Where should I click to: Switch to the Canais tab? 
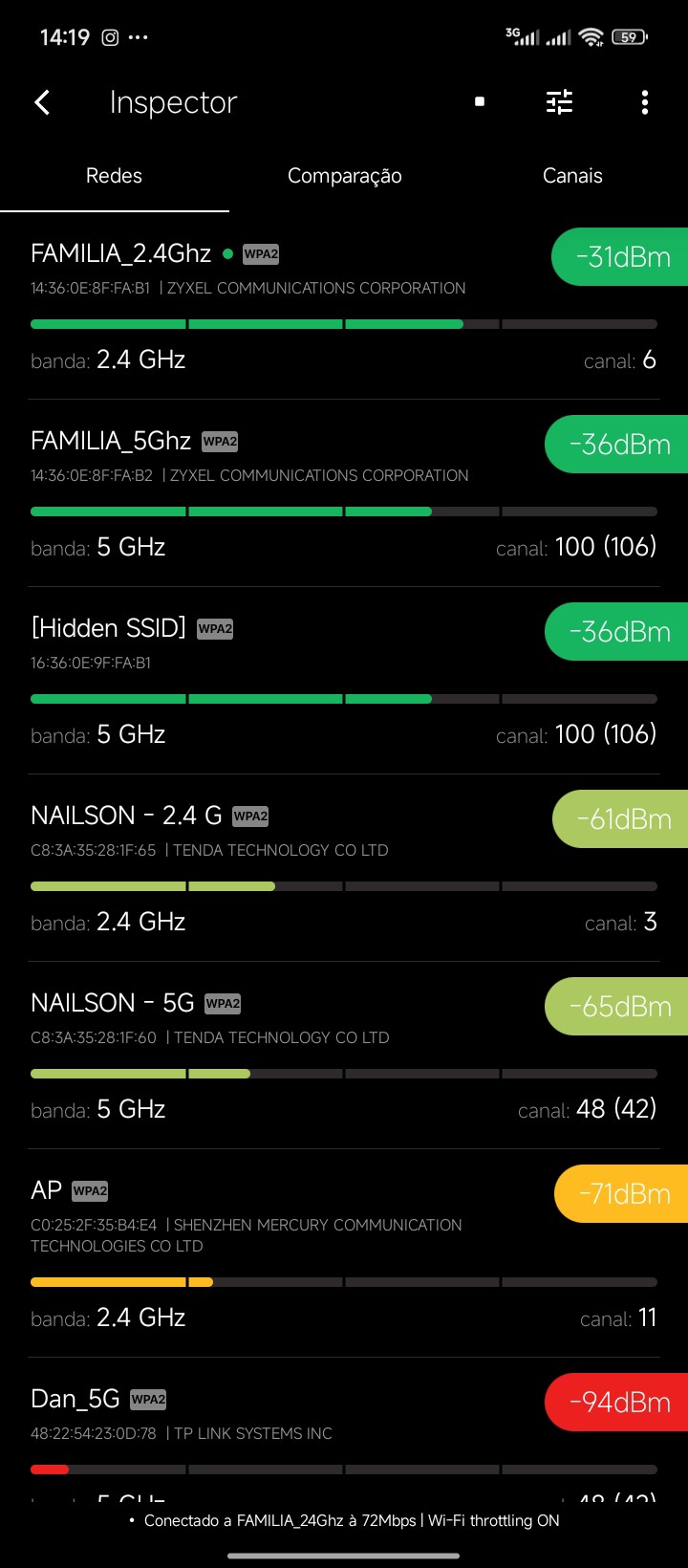(572, 176)
